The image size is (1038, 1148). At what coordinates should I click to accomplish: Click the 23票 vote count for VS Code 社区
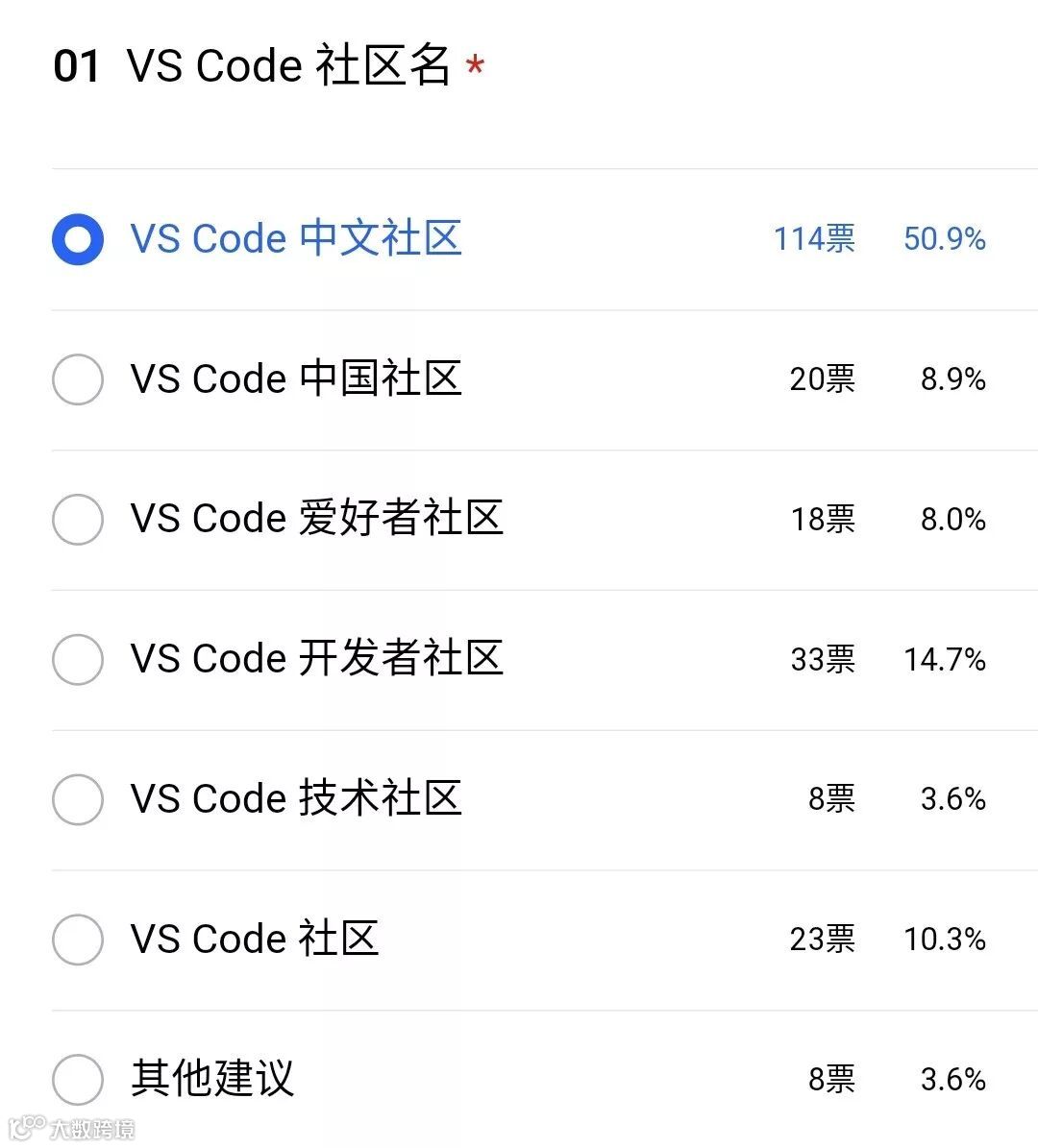[x=823, y=940]
